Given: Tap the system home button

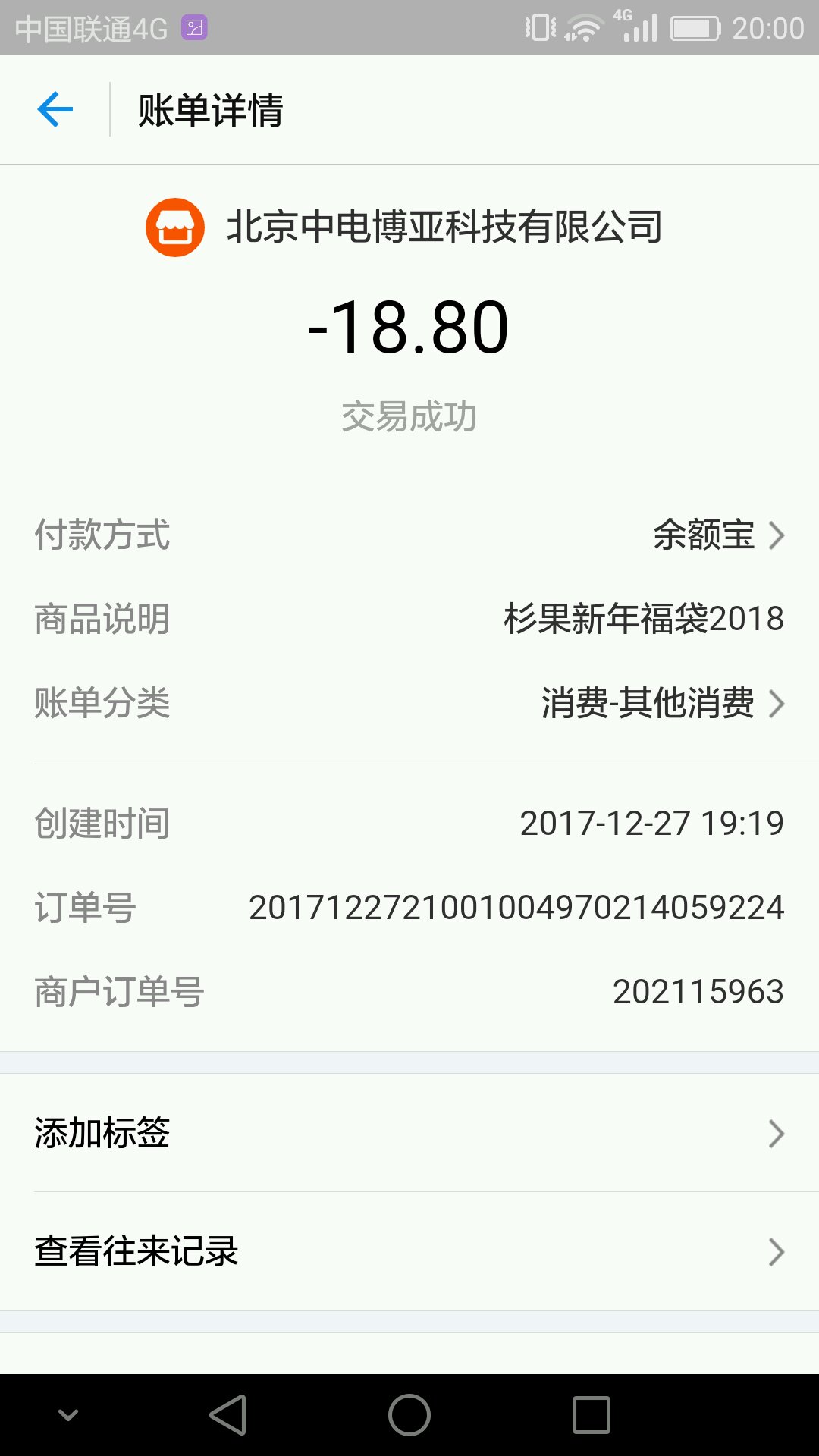Looking at the screenshot, I should [409, 1415].
